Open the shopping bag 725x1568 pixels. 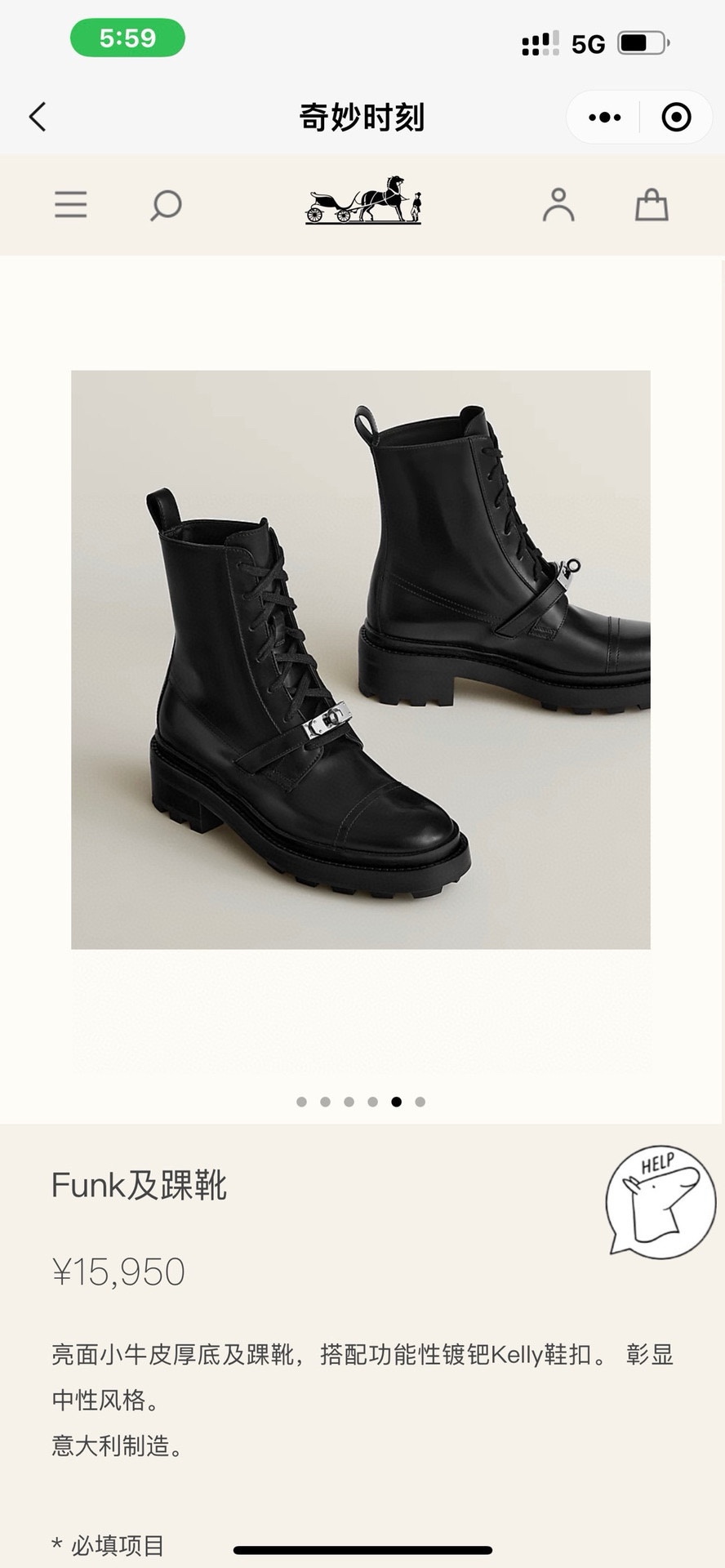[x=652, y=204]
